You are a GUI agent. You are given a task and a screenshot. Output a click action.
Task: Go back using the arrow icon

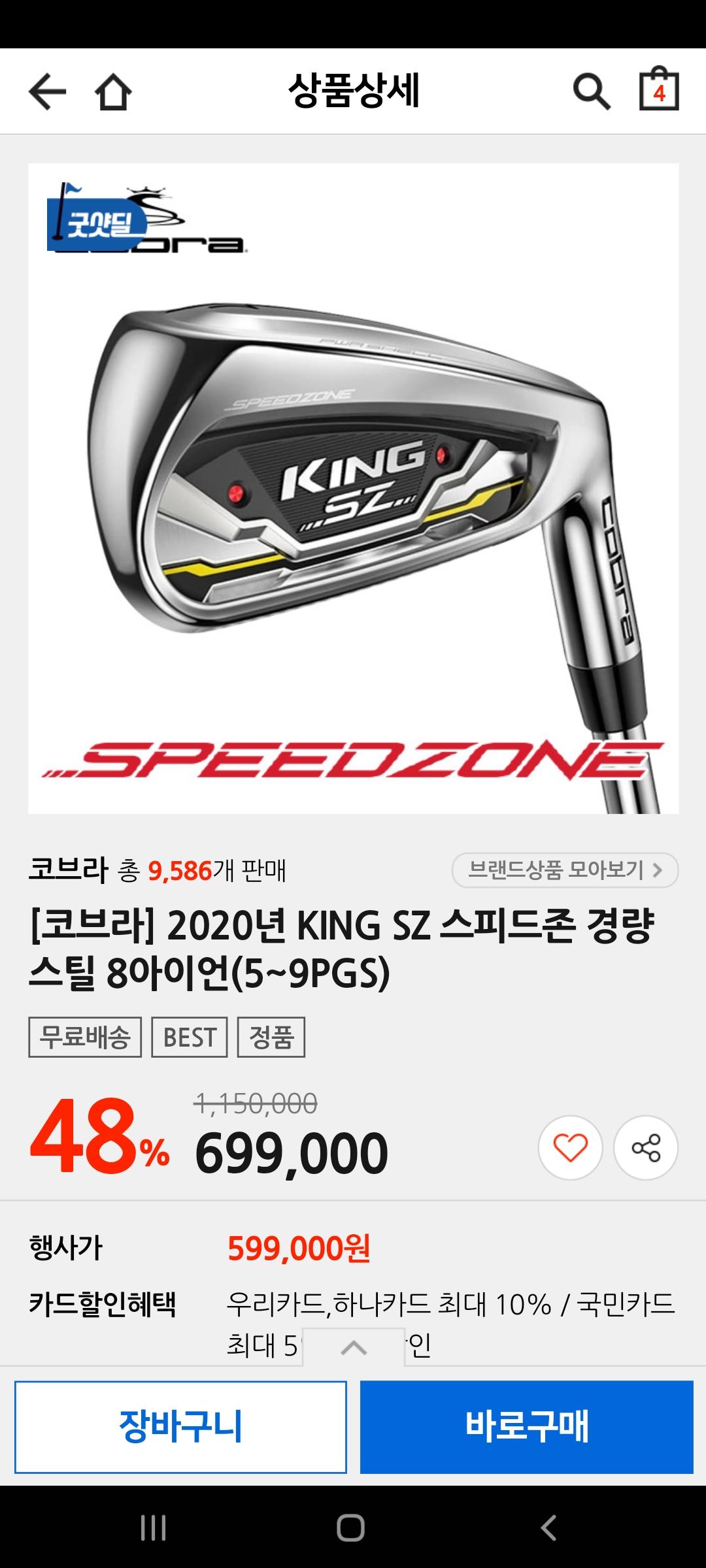pos(47,92)
